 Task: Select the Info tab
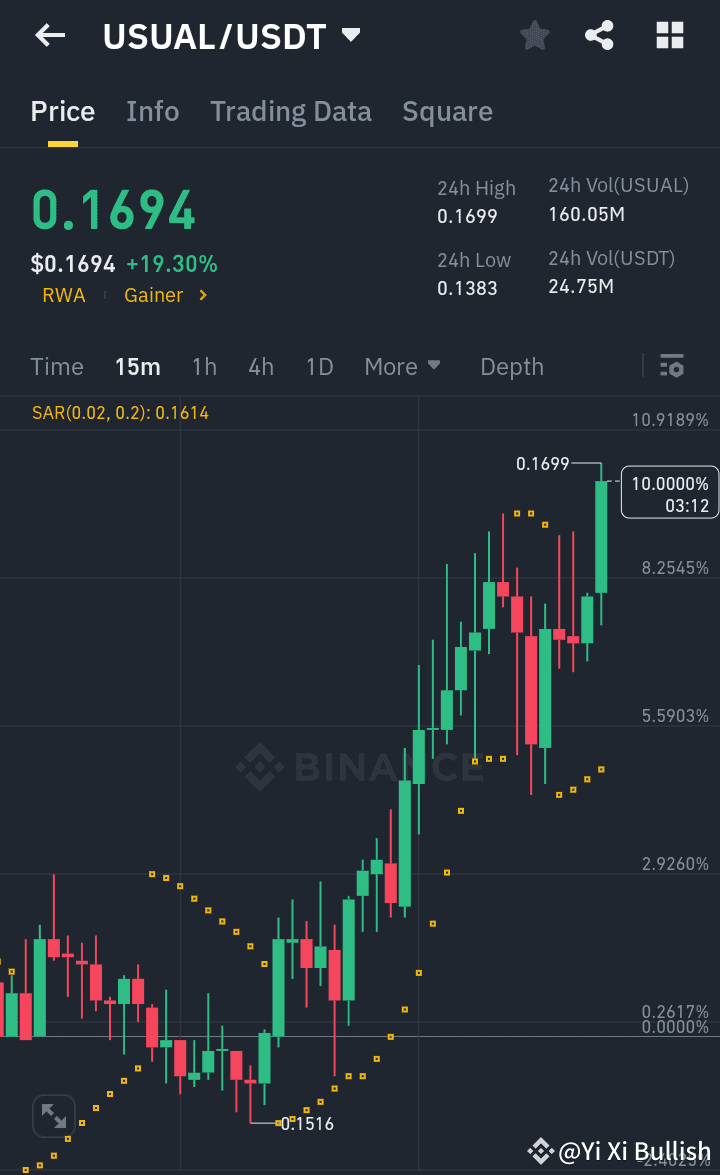pos(152,111)
